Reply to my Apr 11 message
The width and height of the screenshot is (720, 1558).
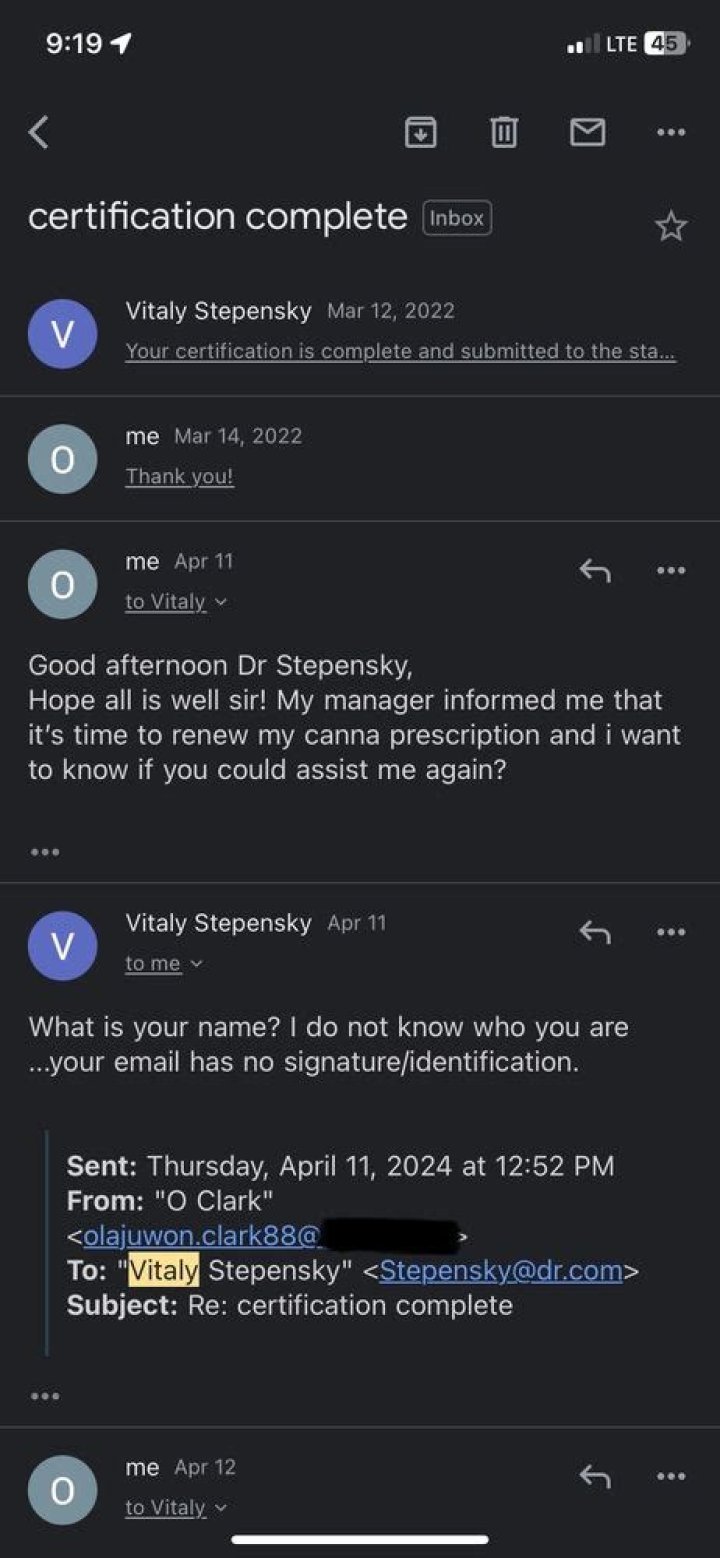[595, 571]
